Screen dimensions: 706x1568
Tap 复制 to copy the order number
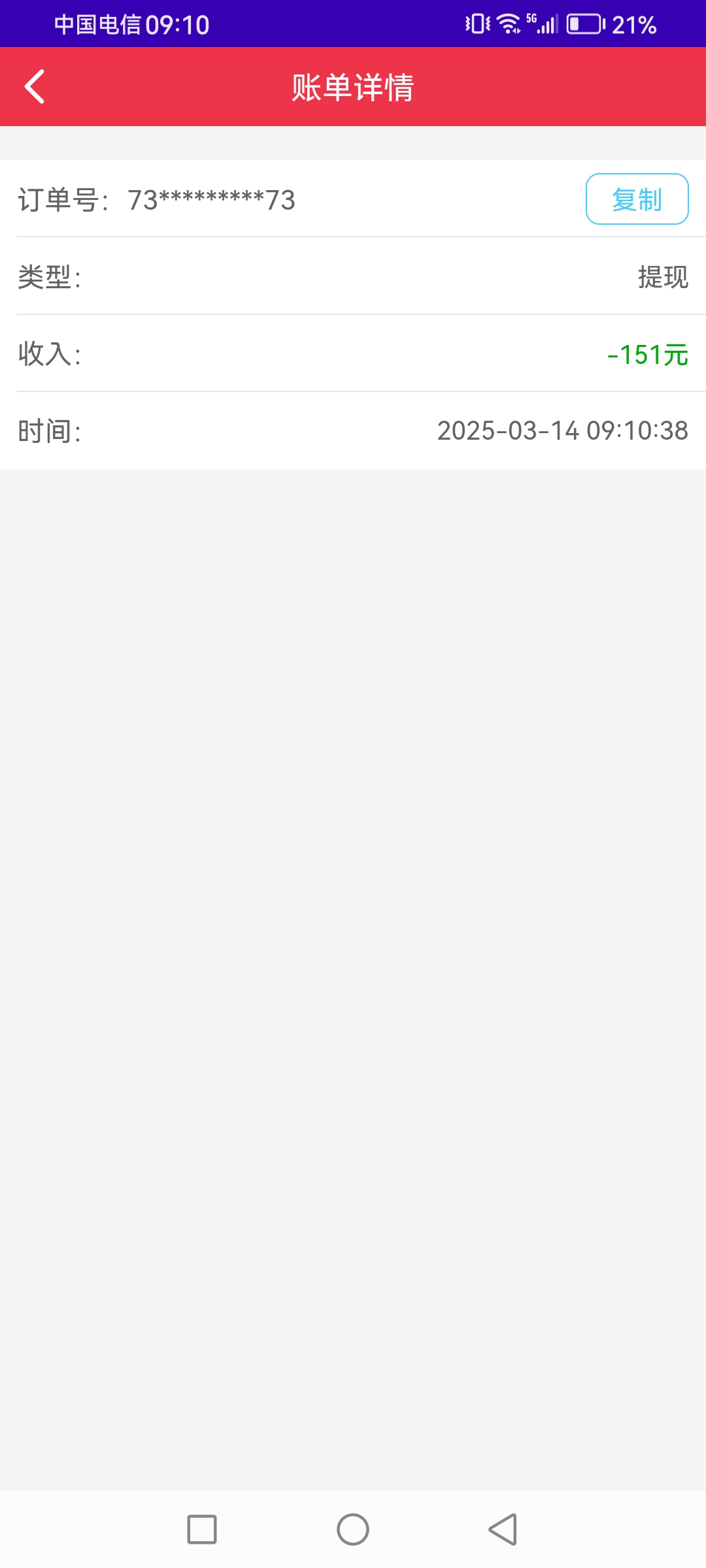pos(637,199)
